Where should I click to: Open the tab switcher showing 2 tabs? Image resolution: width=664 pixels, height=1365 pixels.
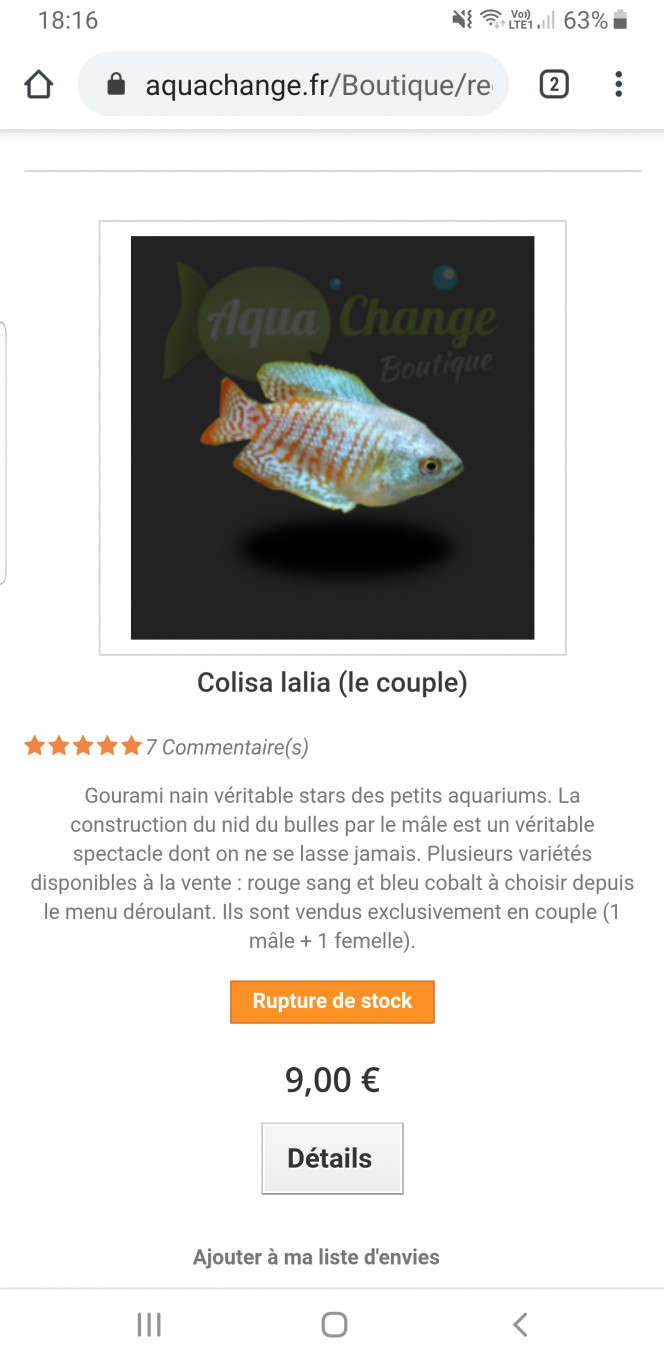pyautogui.click(x=554, y=85)
